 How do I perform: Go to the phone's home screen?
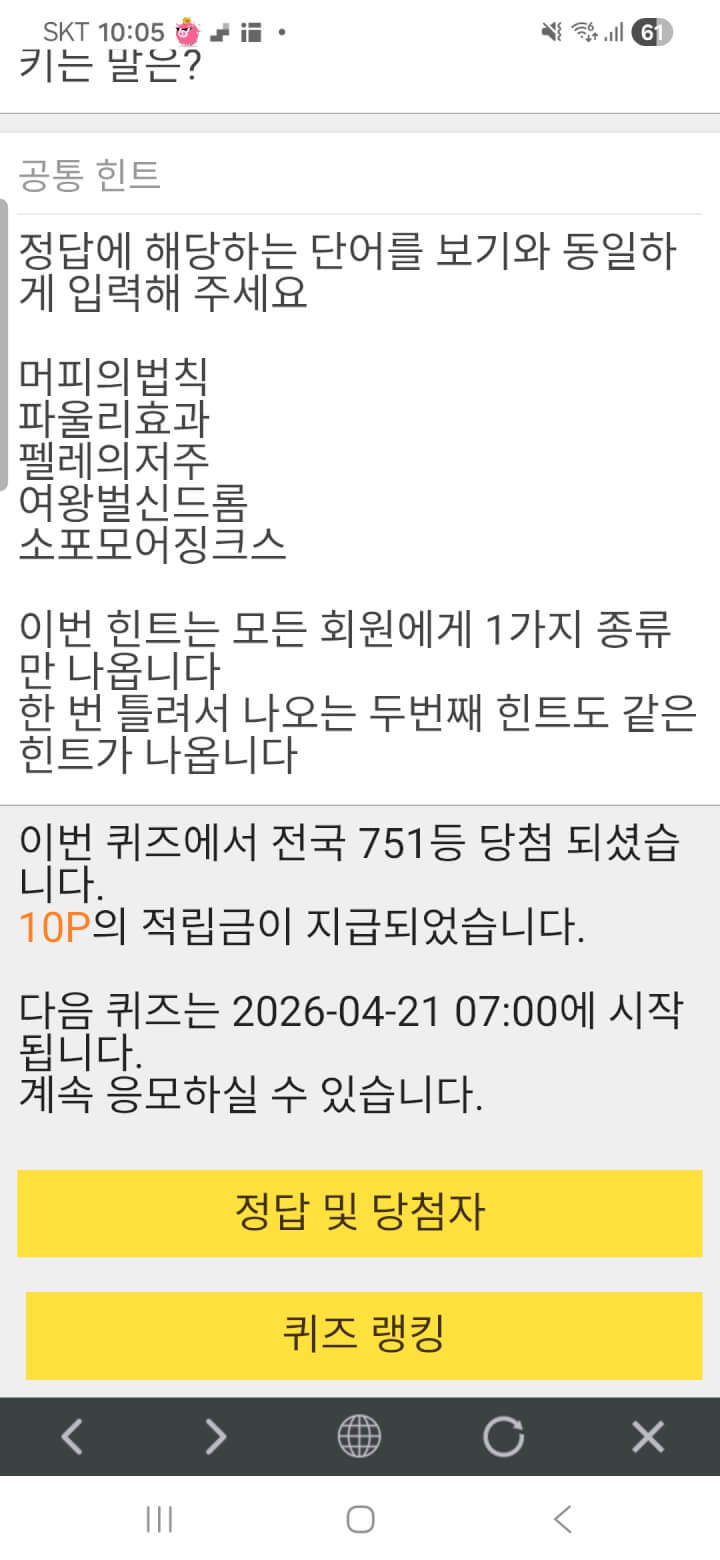[x=360, y=1520]
